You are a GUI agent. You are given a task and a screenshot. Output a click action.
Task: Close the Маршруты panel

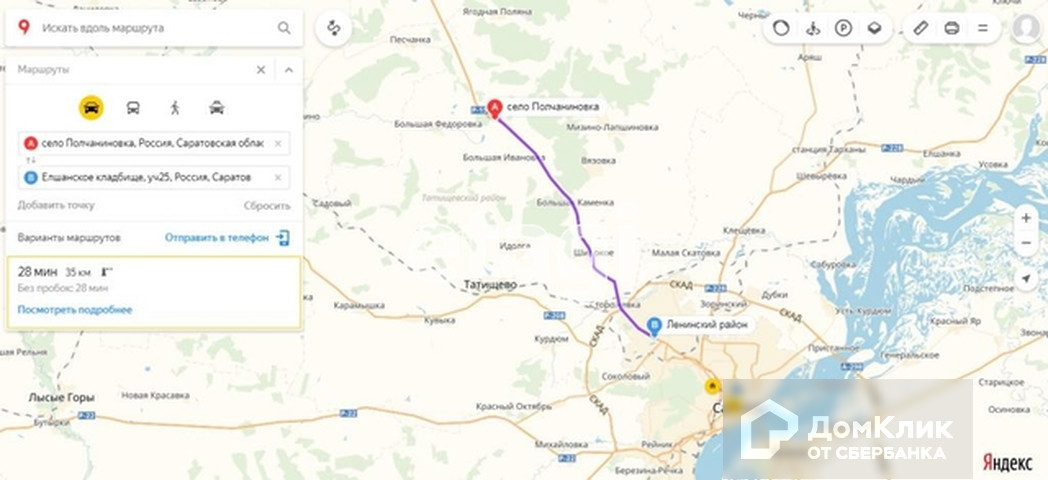tap(261, 70)
